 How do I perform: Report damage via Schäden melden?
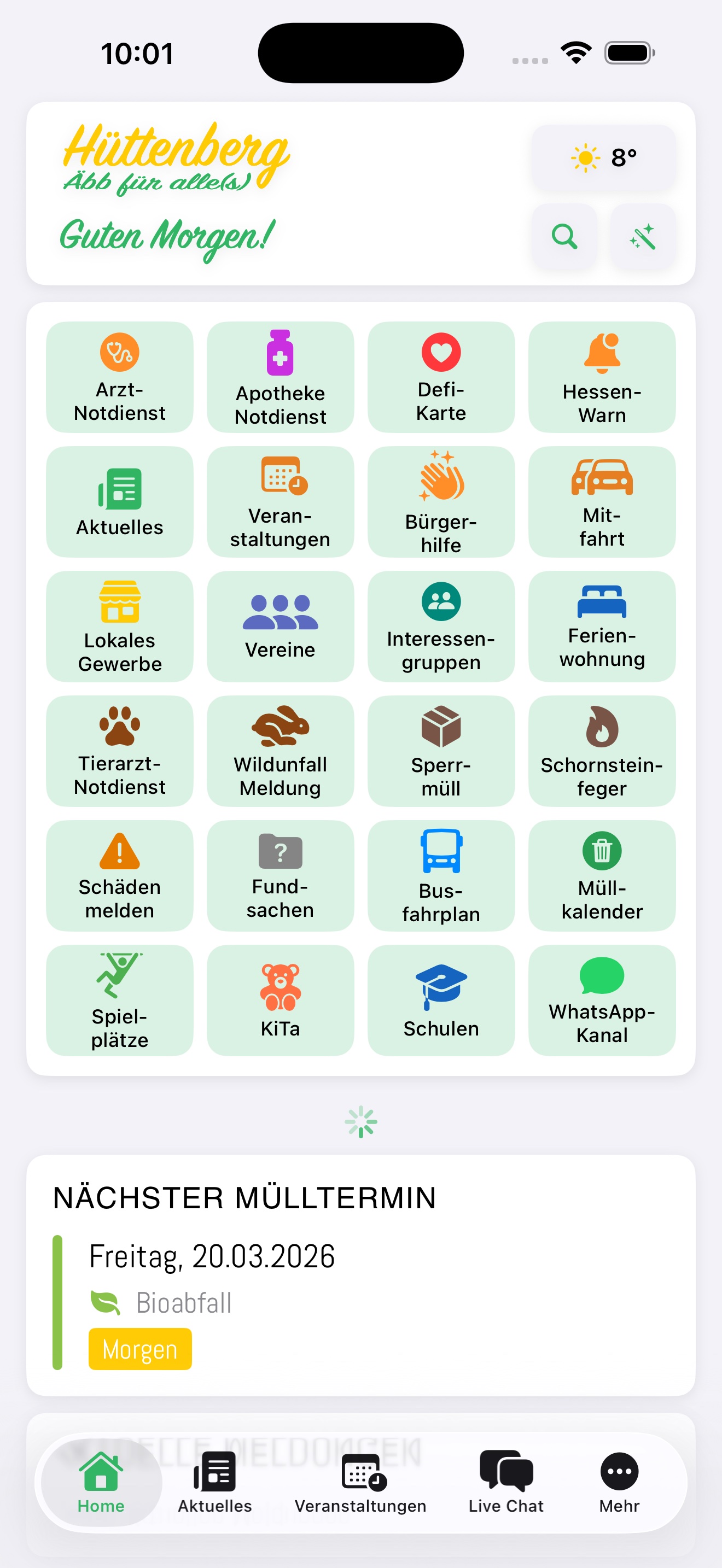(119, 875)
